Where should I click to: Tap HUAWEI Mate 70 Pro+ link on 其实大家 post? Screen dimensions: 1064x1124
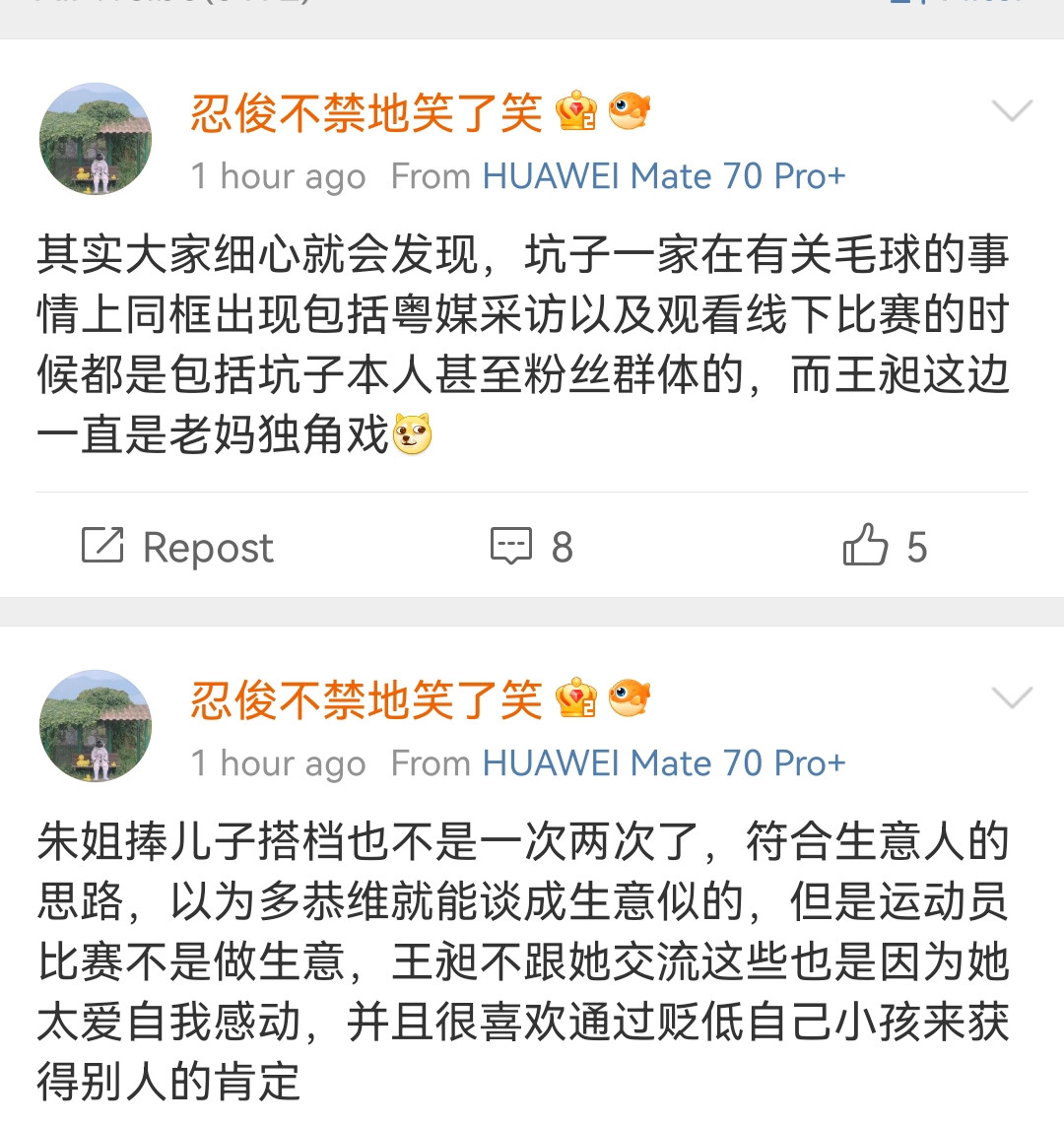tap(663, 176)
